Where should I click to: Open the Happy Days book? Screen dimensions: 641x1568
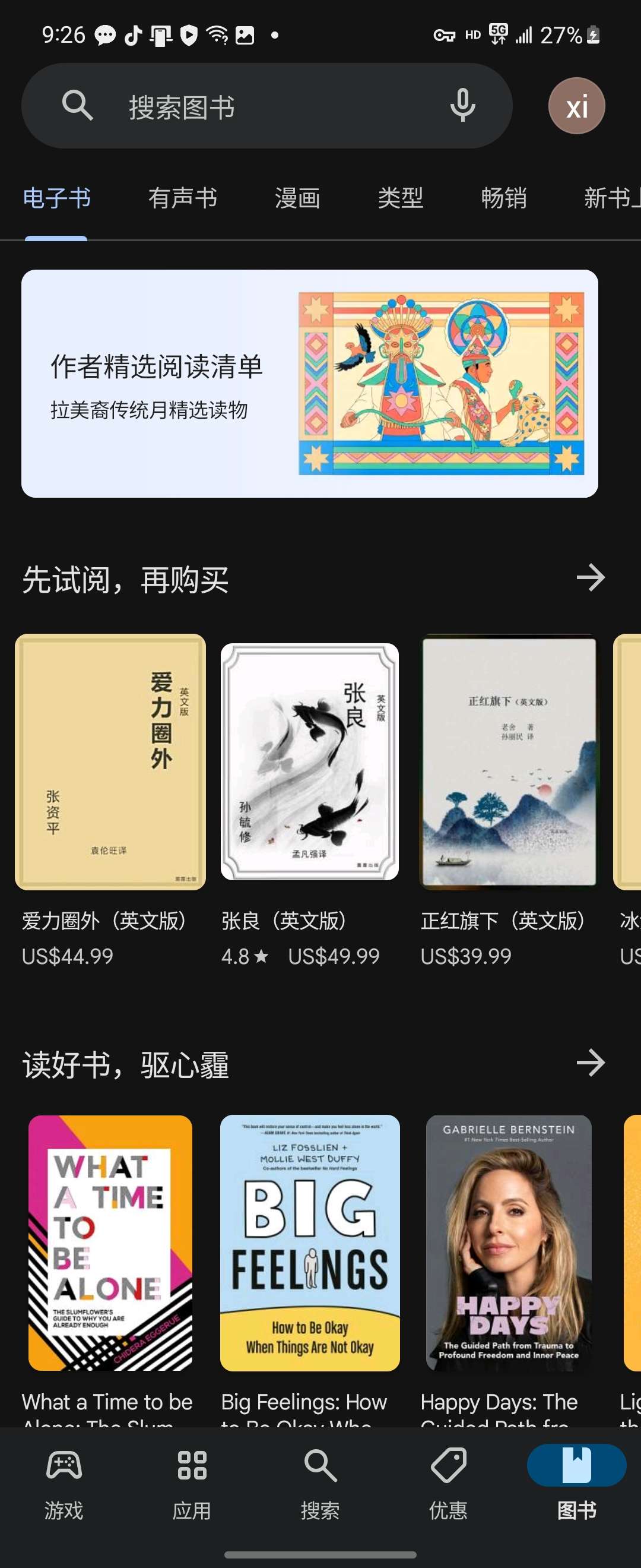(x=509, y=1243)
